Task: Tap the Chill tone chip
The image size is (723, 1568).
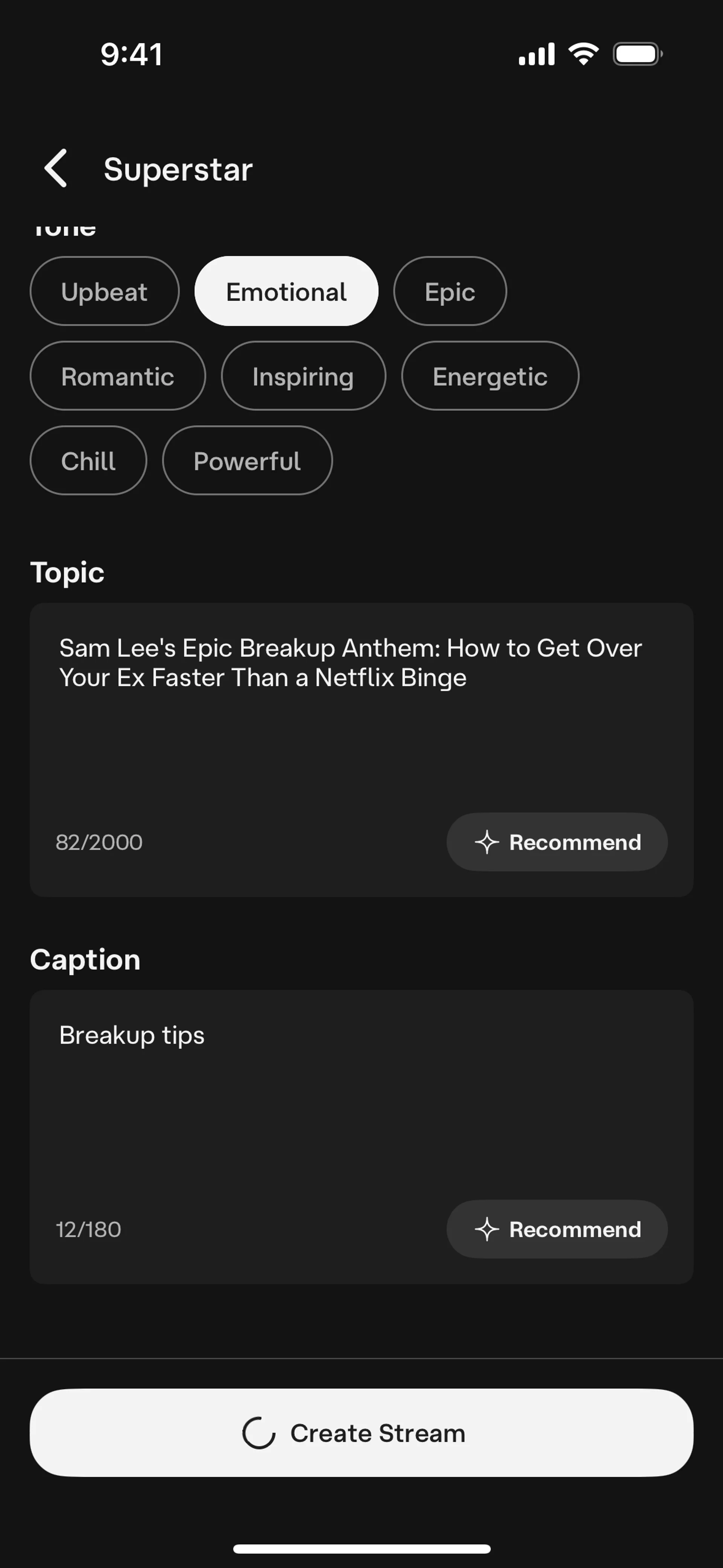Action: coord(88,460)
